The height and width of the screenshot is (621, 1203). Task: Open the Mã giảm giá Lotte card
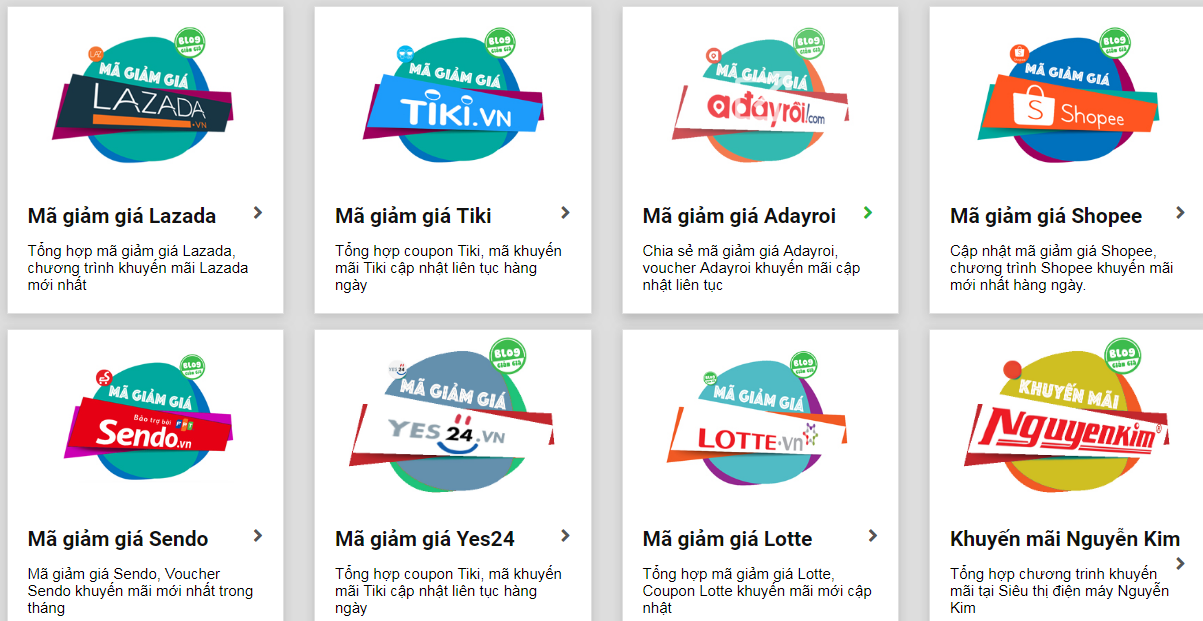tap(727, 539)
